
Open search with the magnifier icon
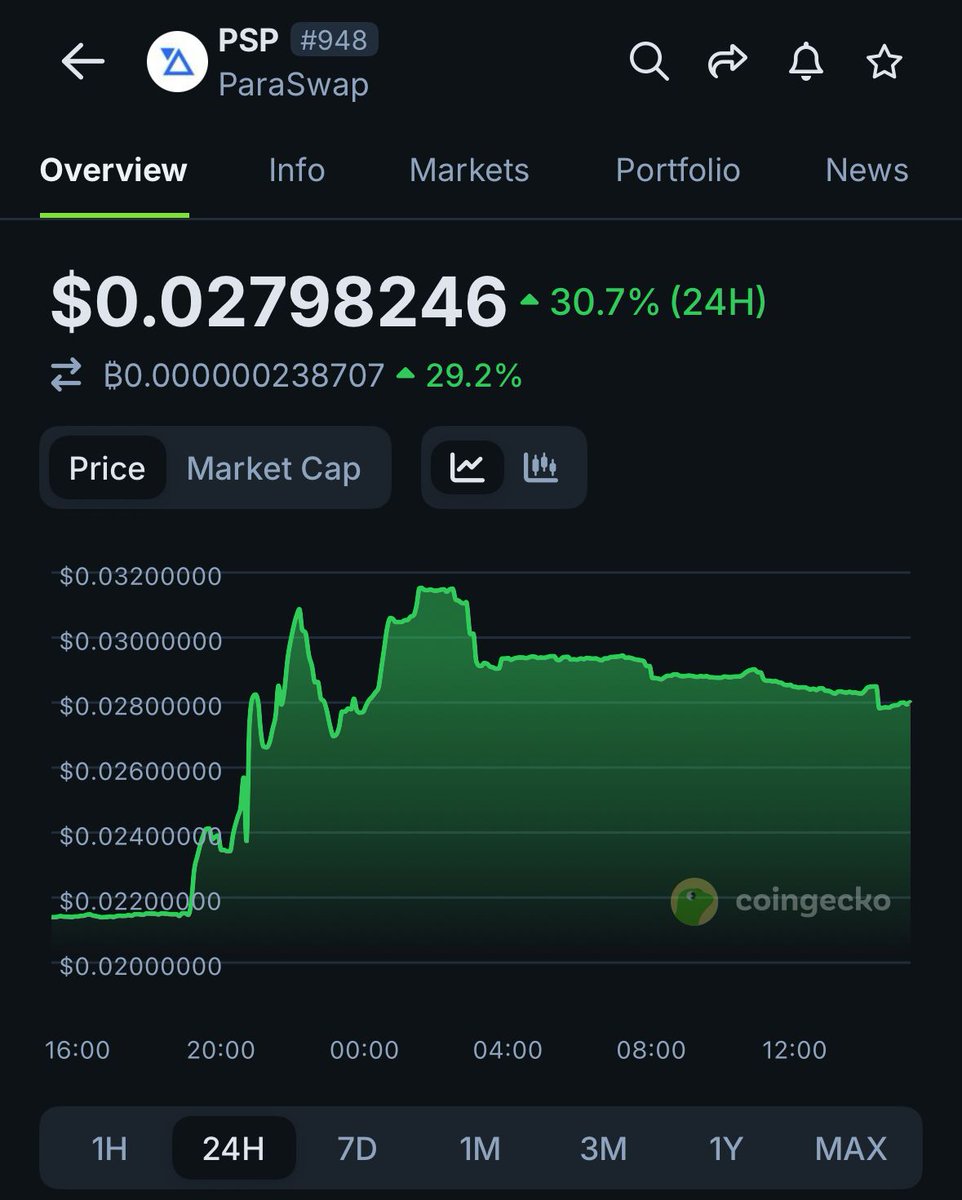pos(648,62)
